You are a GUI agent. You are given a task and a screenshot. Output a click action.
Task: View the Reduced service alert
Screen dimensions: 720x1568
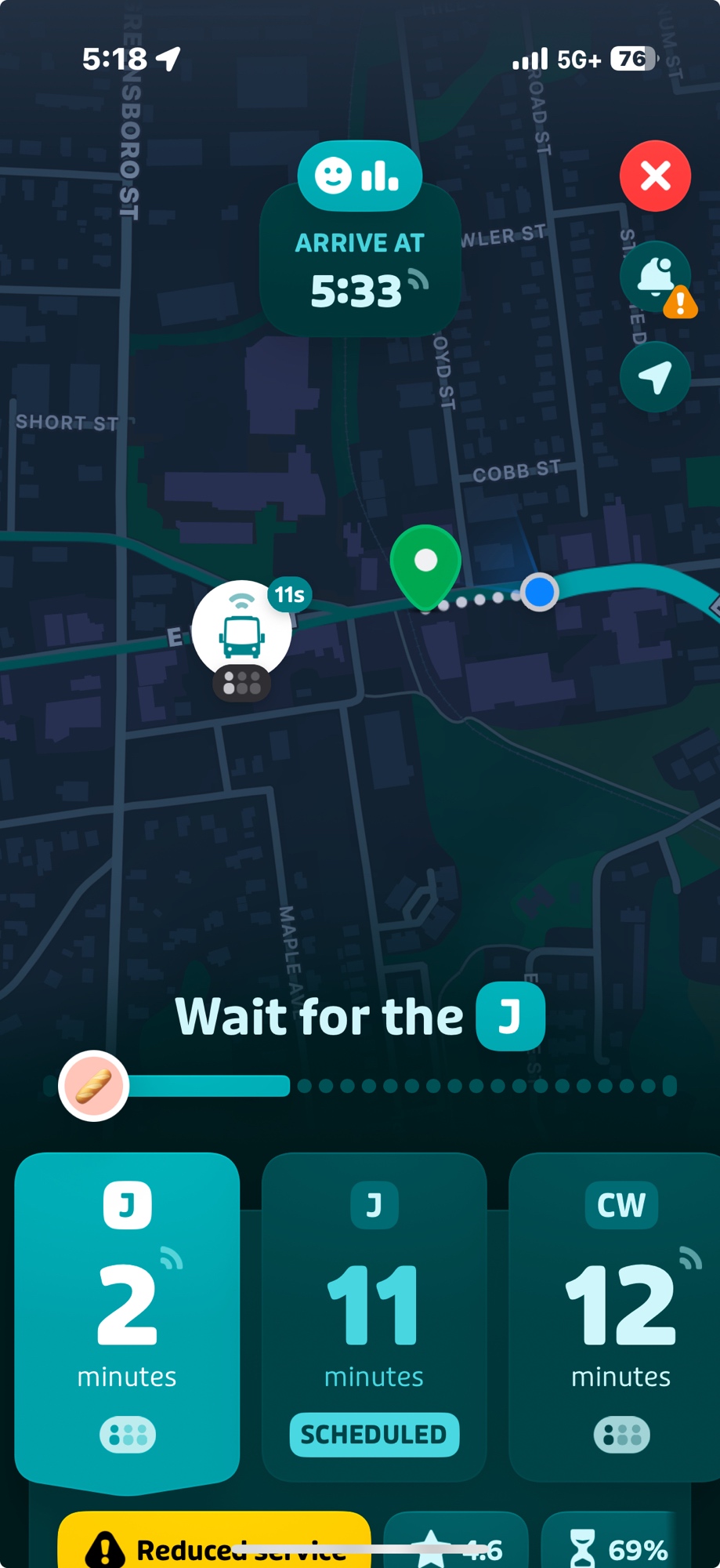coord(213,1546)
